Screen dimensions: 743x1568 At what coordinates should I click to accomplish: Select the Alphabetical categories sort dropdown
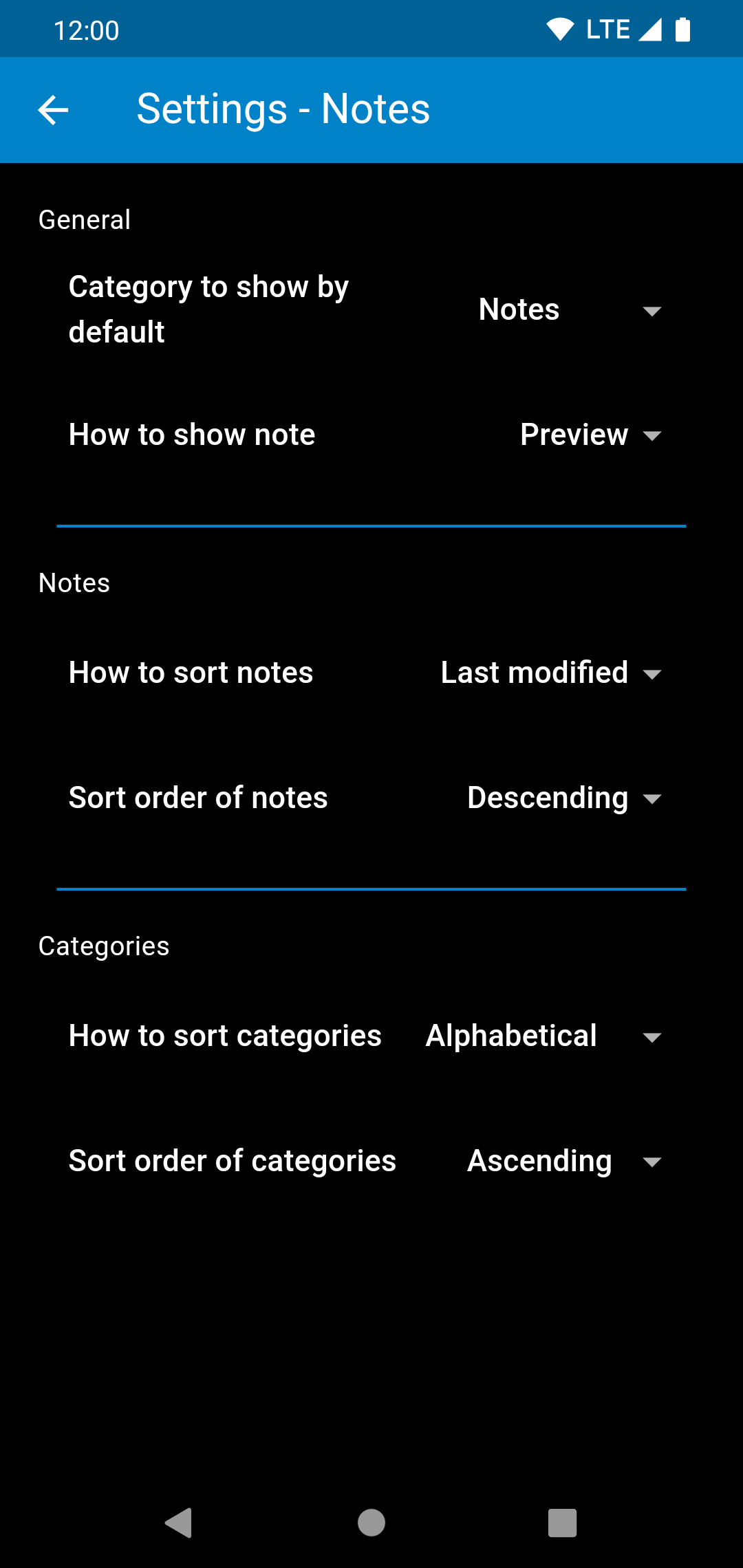543,1036
